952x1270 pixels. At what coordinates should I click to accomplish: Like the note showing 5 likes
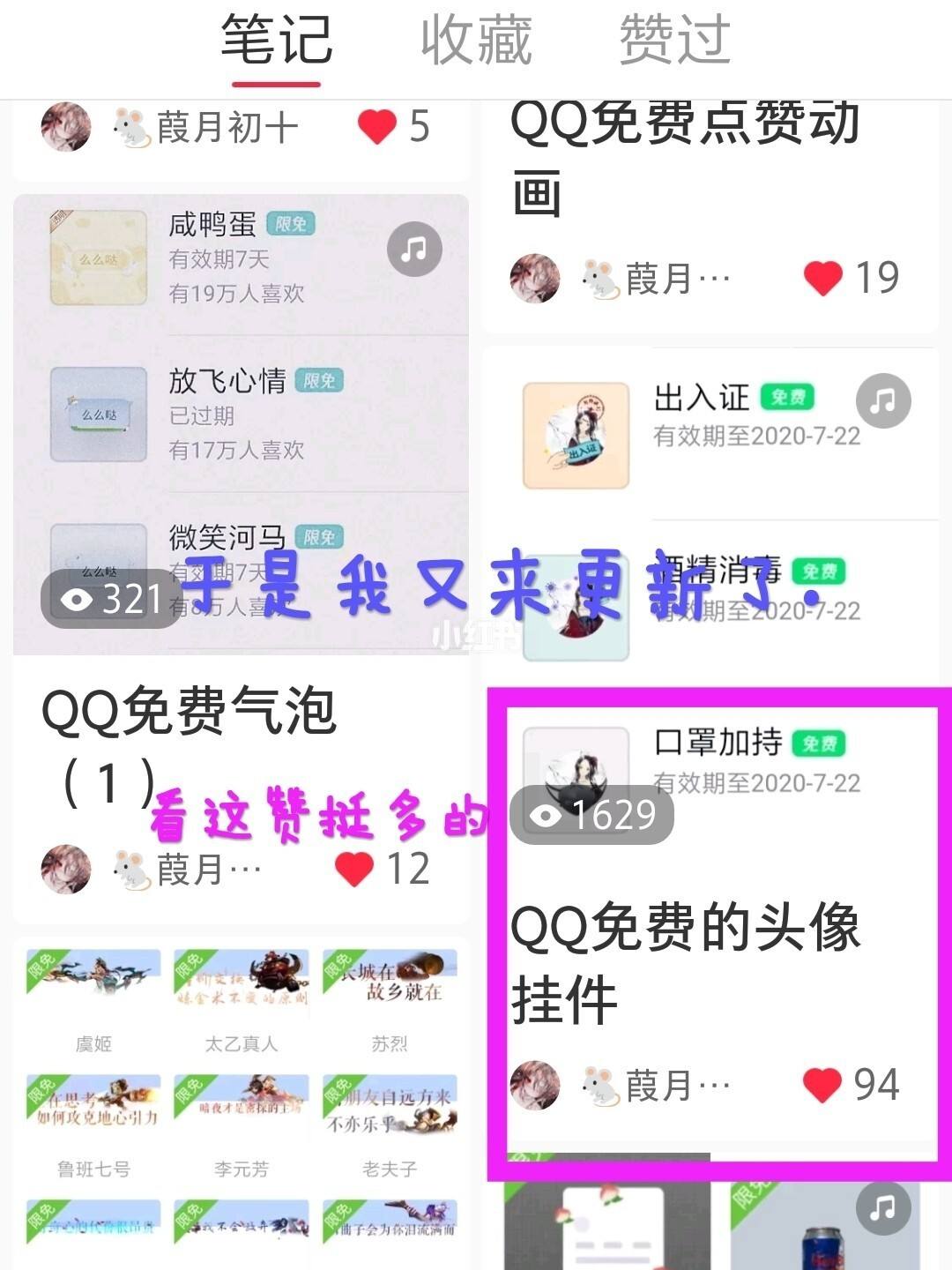(x=377, y=127)
